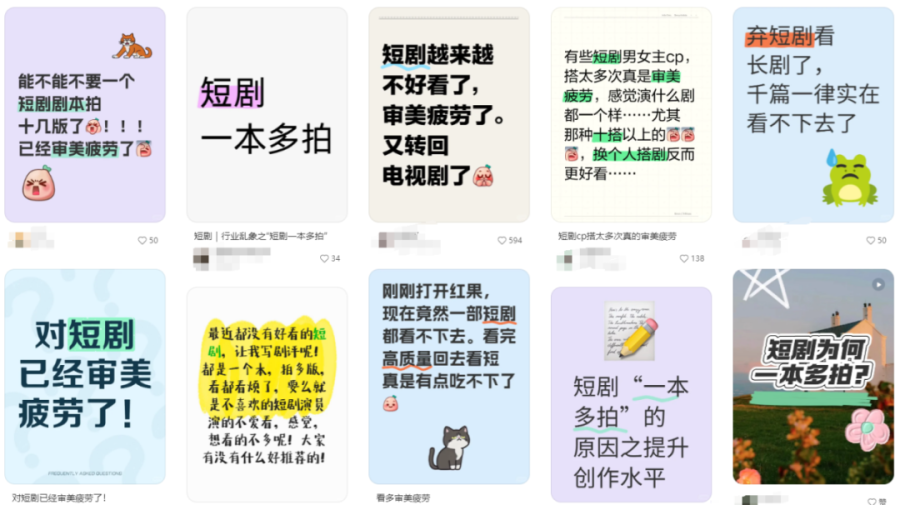Screen dimensions: 900x505
Task: Open the post '短剧越来越不好看了'
Action: (x=449, y=115)
